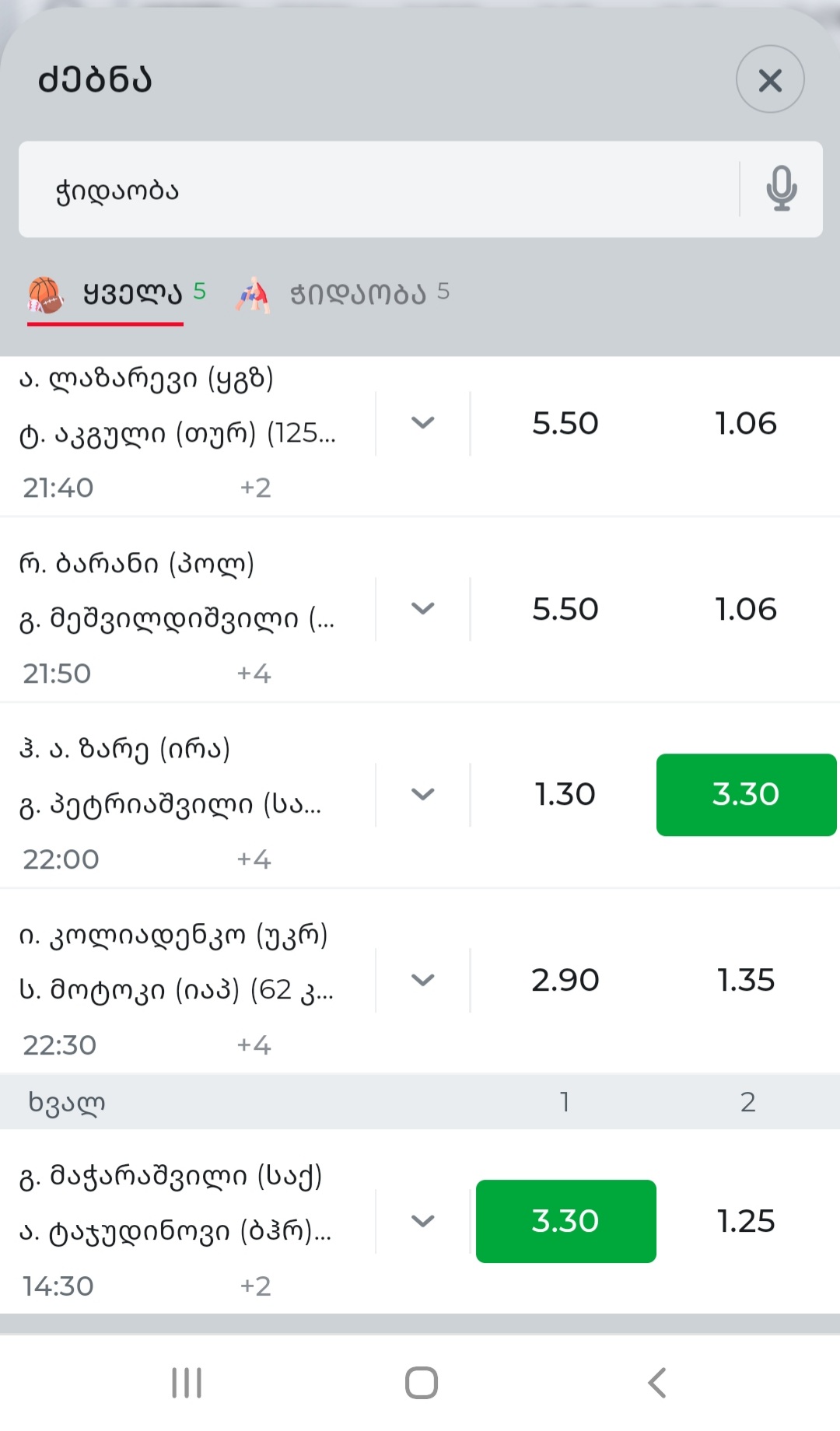Image resolution: width=840 pixels, height=1431 pixels.
Task: Start voice search with the microphone
Action: [x=781, y=189]
